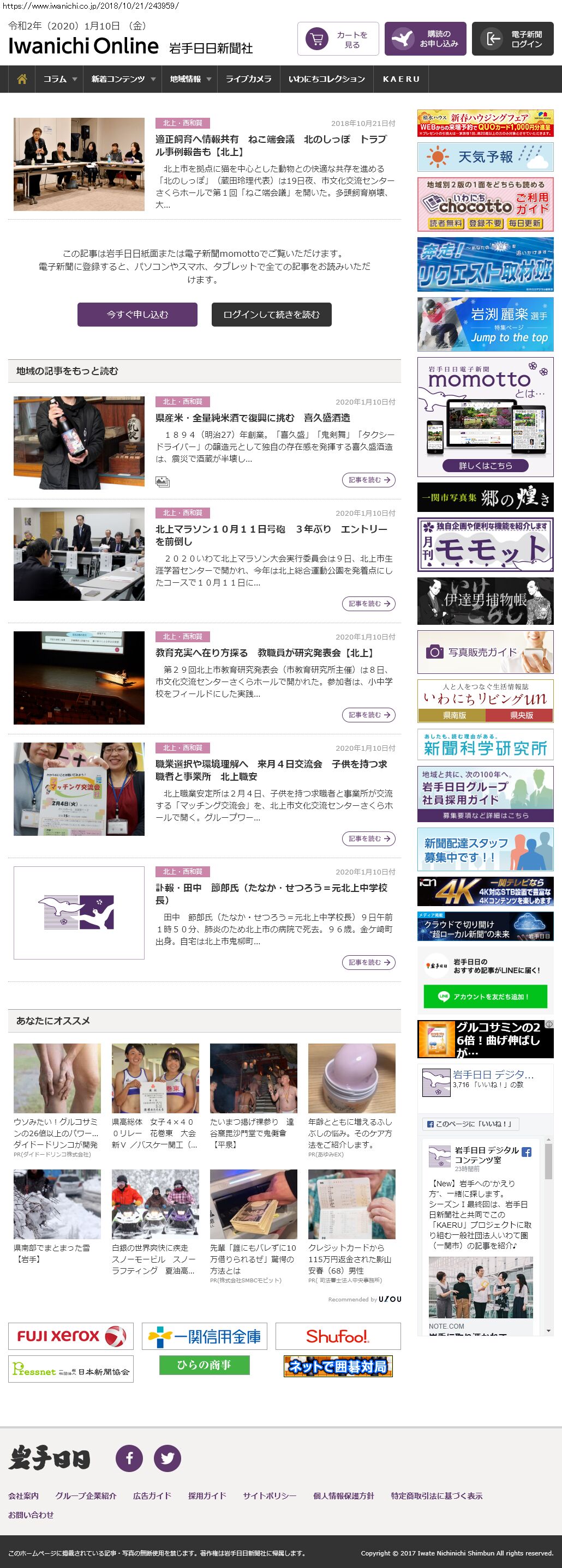The width and height of the screenshot is (562, 1568).
Task: Open the 北上マラソン article headline
Action: point(271,535)
